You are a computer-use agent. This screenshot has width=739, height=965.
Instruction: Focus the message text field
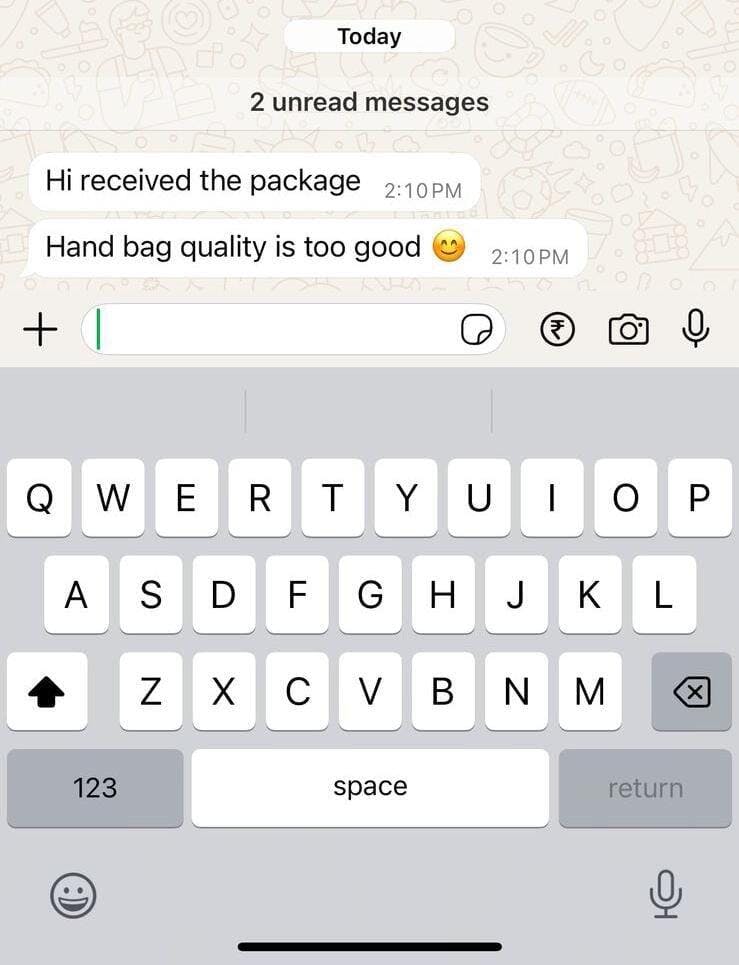coord(270,329)
